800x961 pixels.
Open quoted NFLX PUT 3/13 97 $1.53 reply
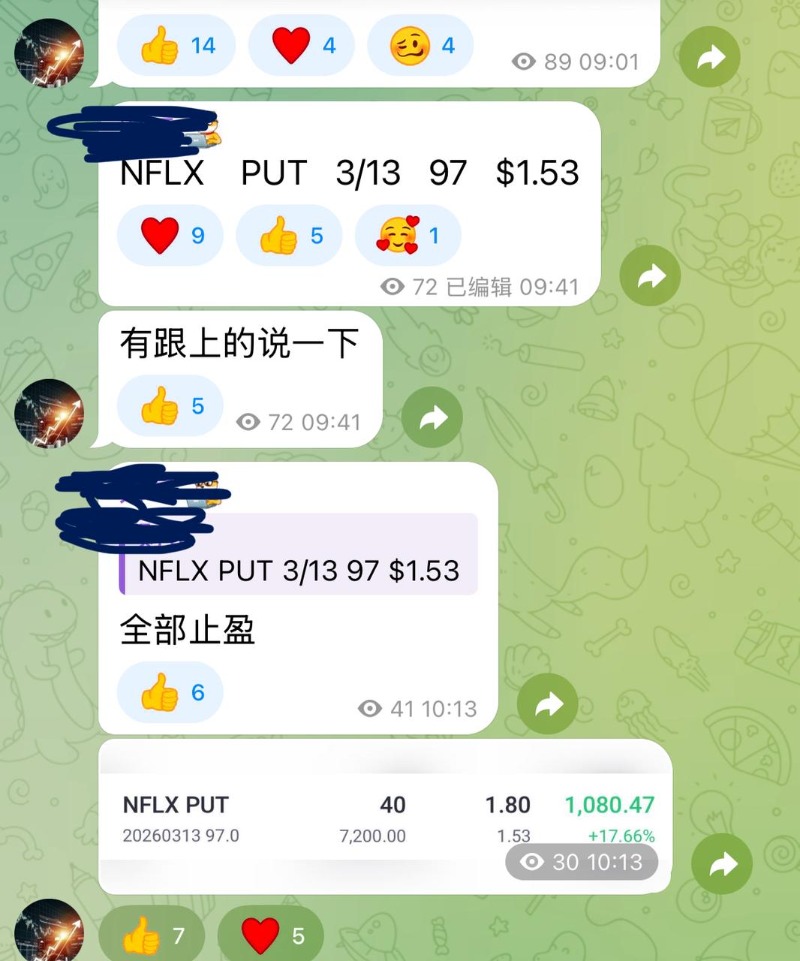point(298,571)
